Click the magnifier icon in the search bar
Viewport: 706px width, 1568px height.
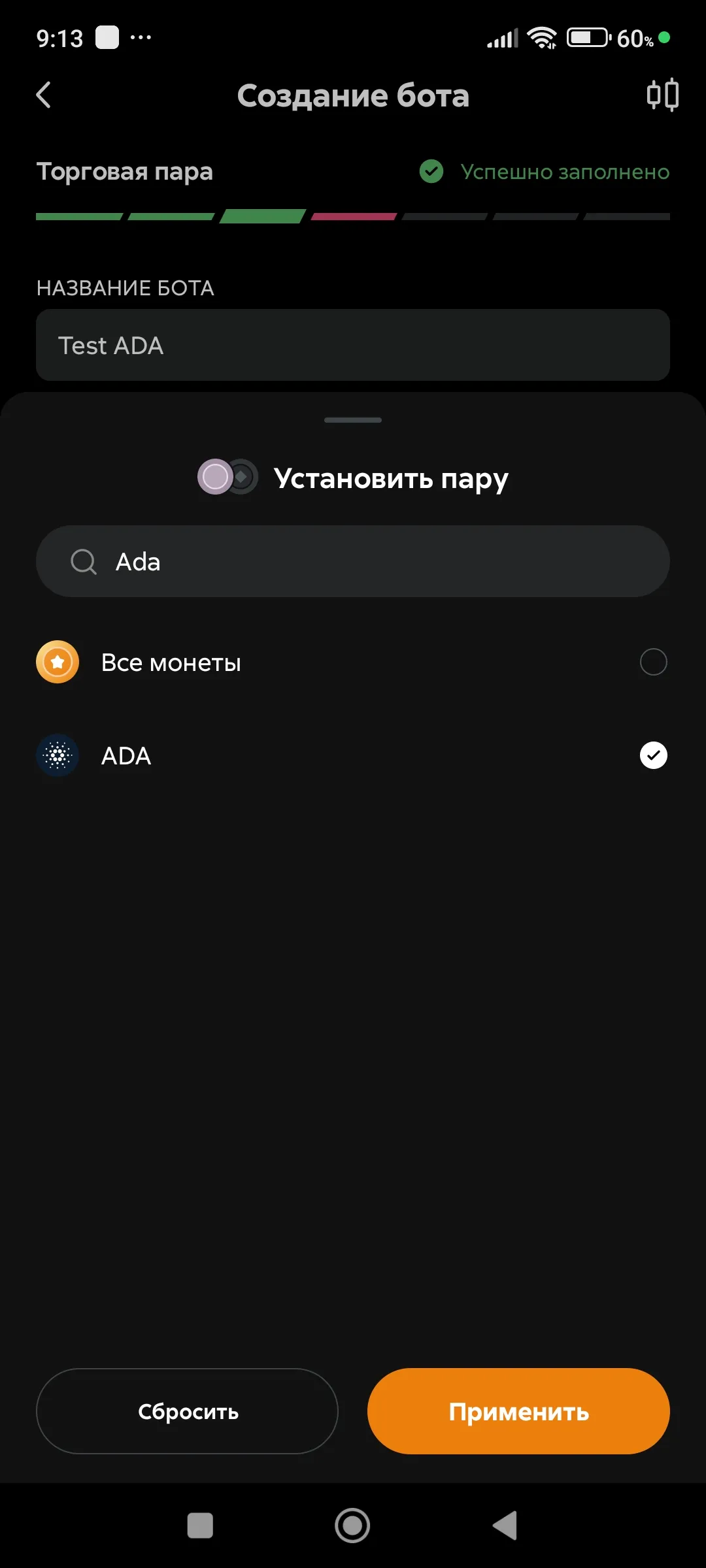tap(84, 561)
